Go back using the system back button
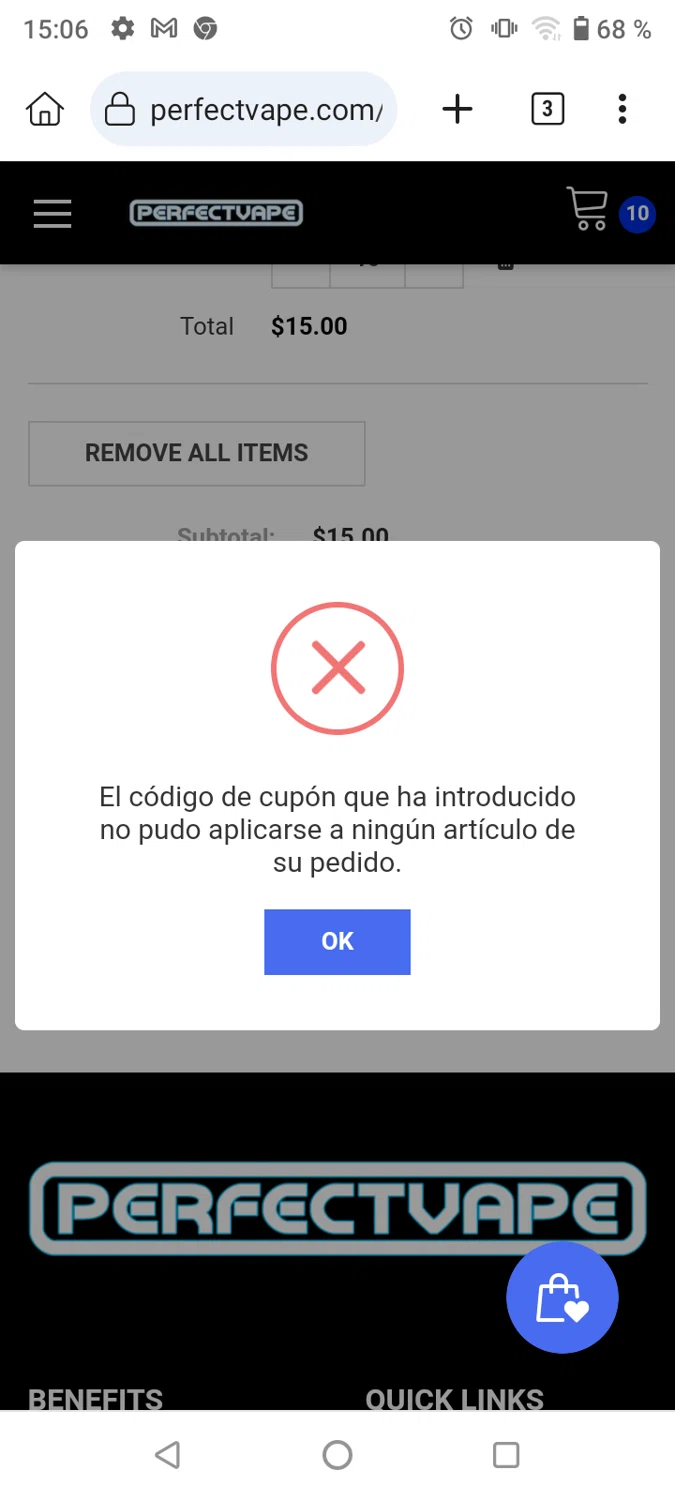This screenshot has height=1500, width=675. point(168,1454)
